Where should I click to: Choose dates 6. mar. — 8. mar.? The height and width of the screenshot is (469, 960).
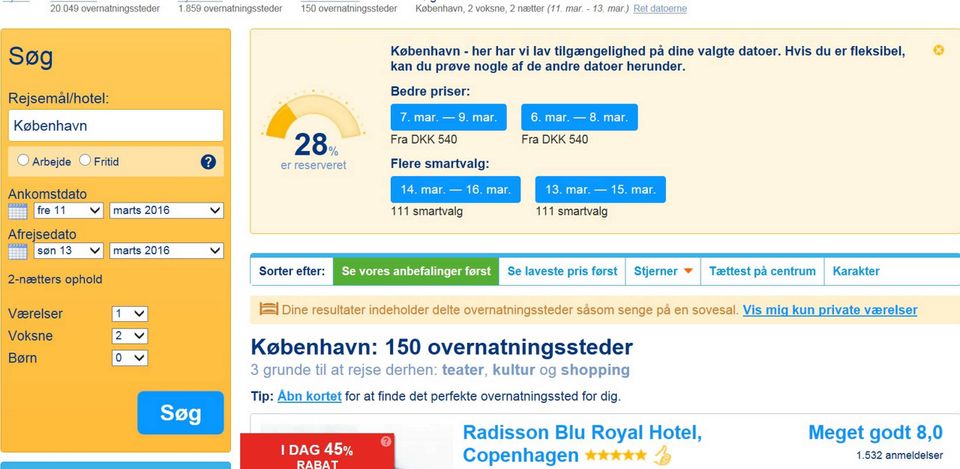[x=579, y=117]
